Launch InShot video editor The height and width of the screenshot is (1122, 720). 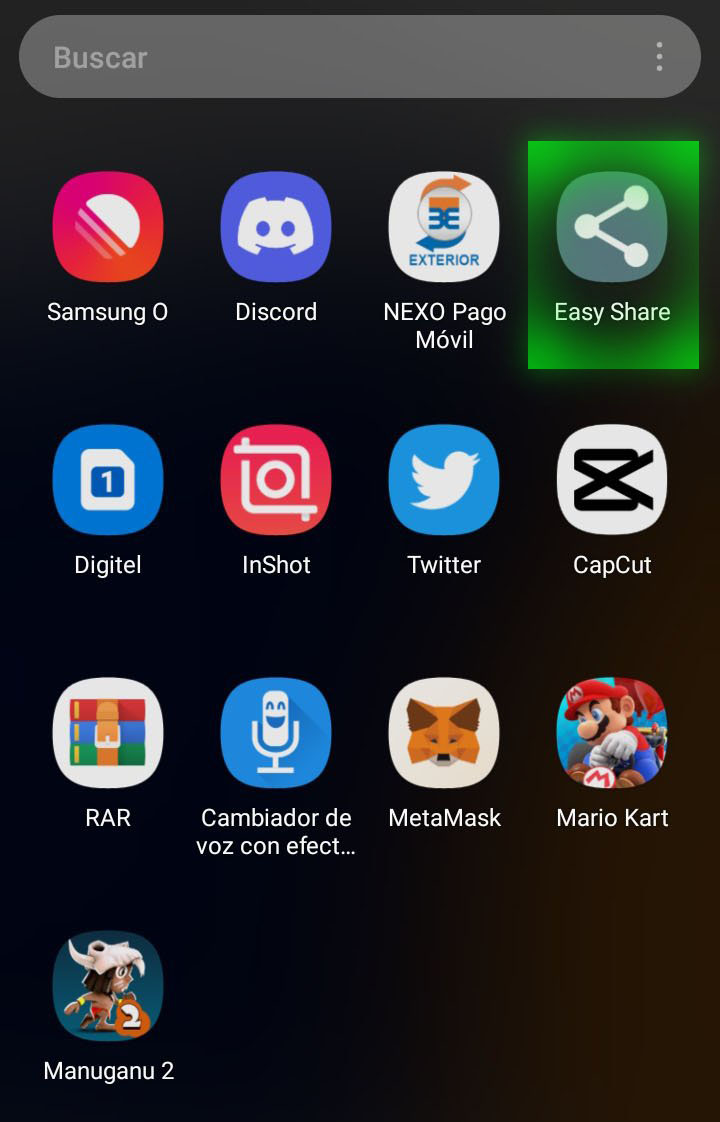click(276, 480)
